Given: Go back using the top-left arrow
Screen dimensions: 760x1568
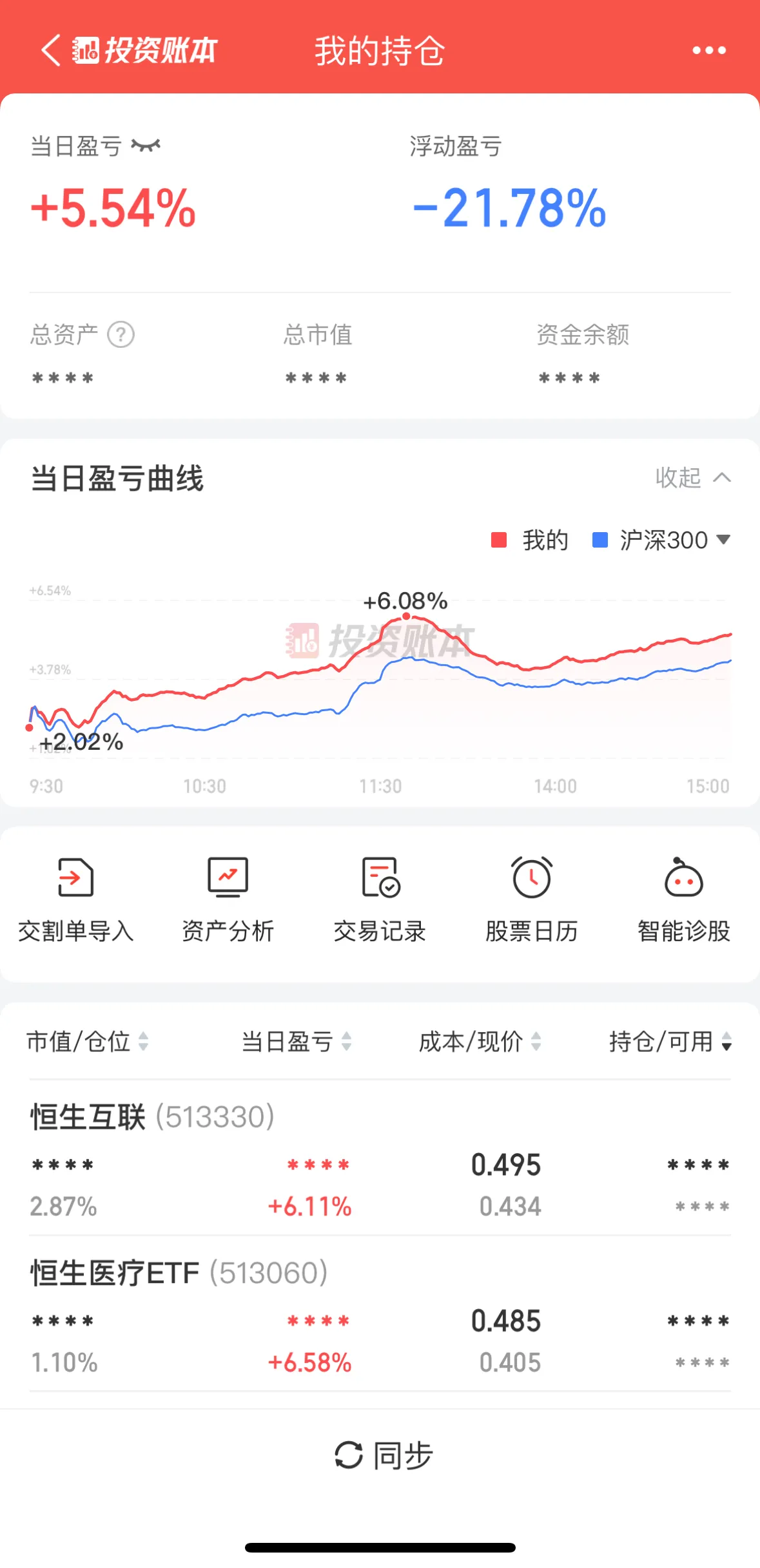Looking at the screenshot, I should click(50, 50).
